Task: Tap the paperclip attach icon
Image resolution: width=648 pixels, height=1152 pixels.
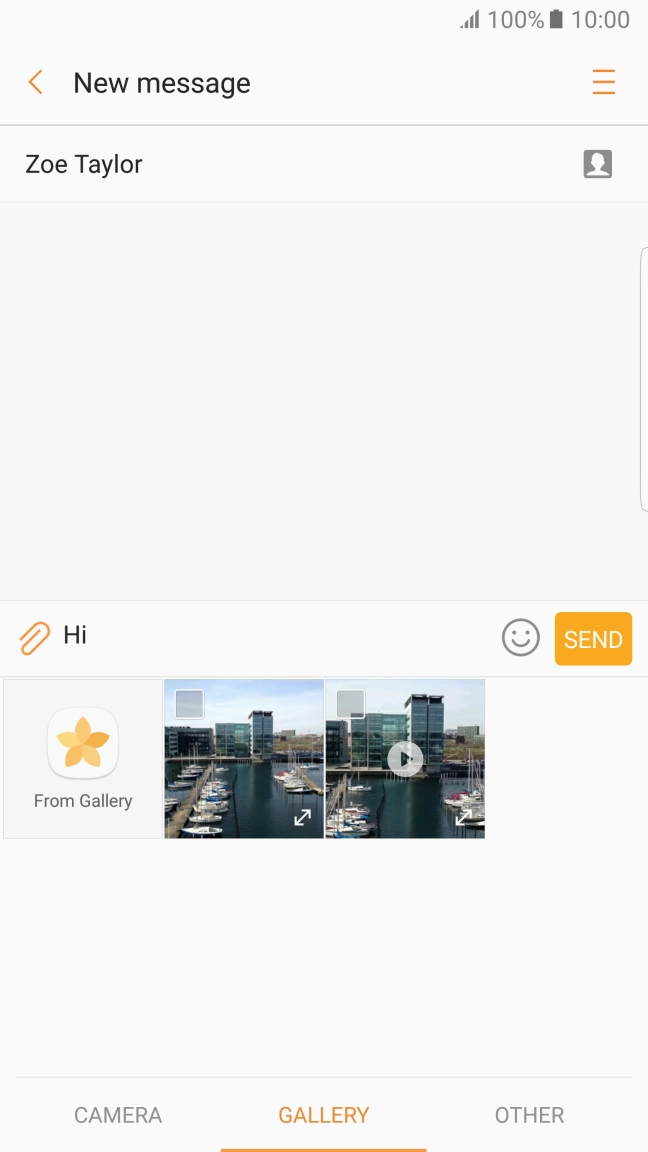Action: [34, 637]
